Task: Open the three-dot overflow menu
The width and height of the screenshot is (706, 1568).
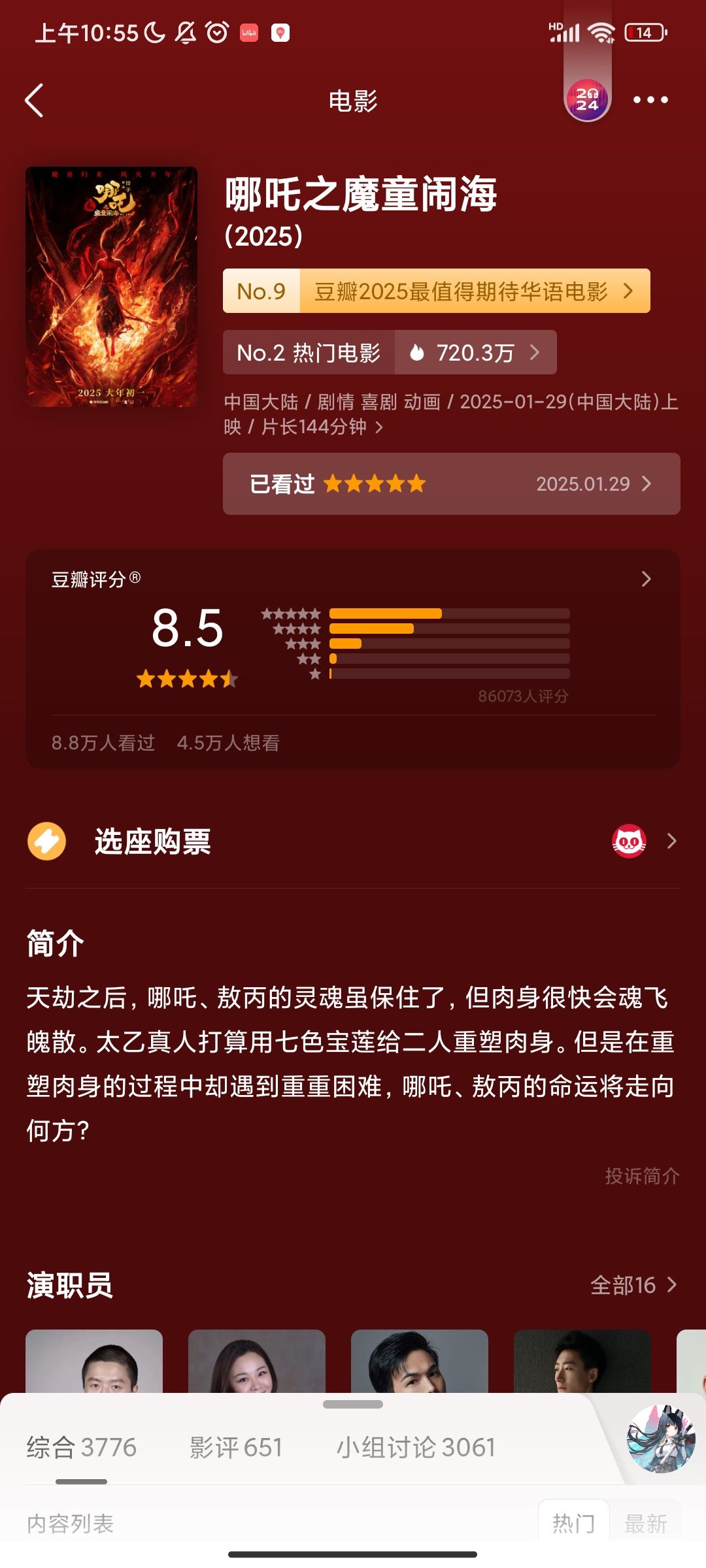Action: click(x=650, y=100)
